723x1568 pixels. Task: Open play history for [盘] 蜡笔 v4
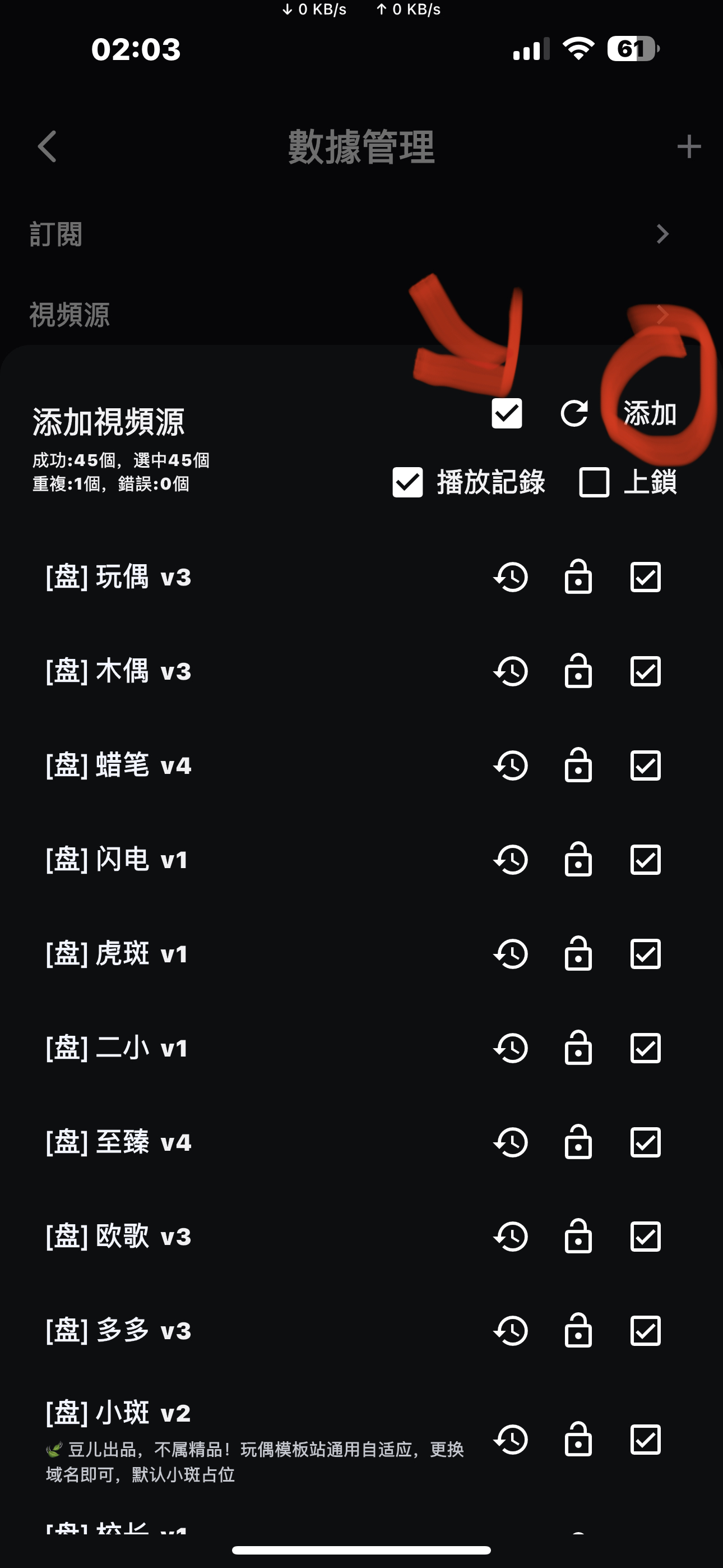coord(511,765)
